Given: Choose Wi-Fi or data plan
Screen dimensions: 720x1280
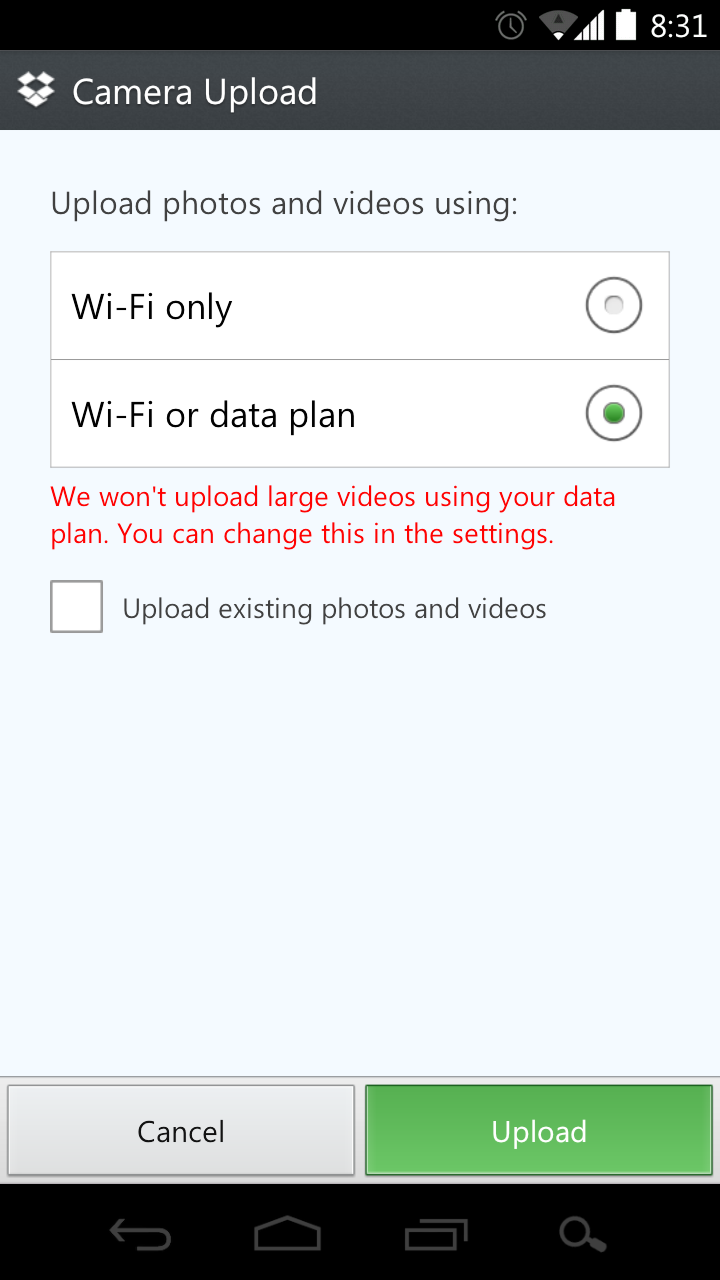Looking at the screenshot, I should point(613,413).
